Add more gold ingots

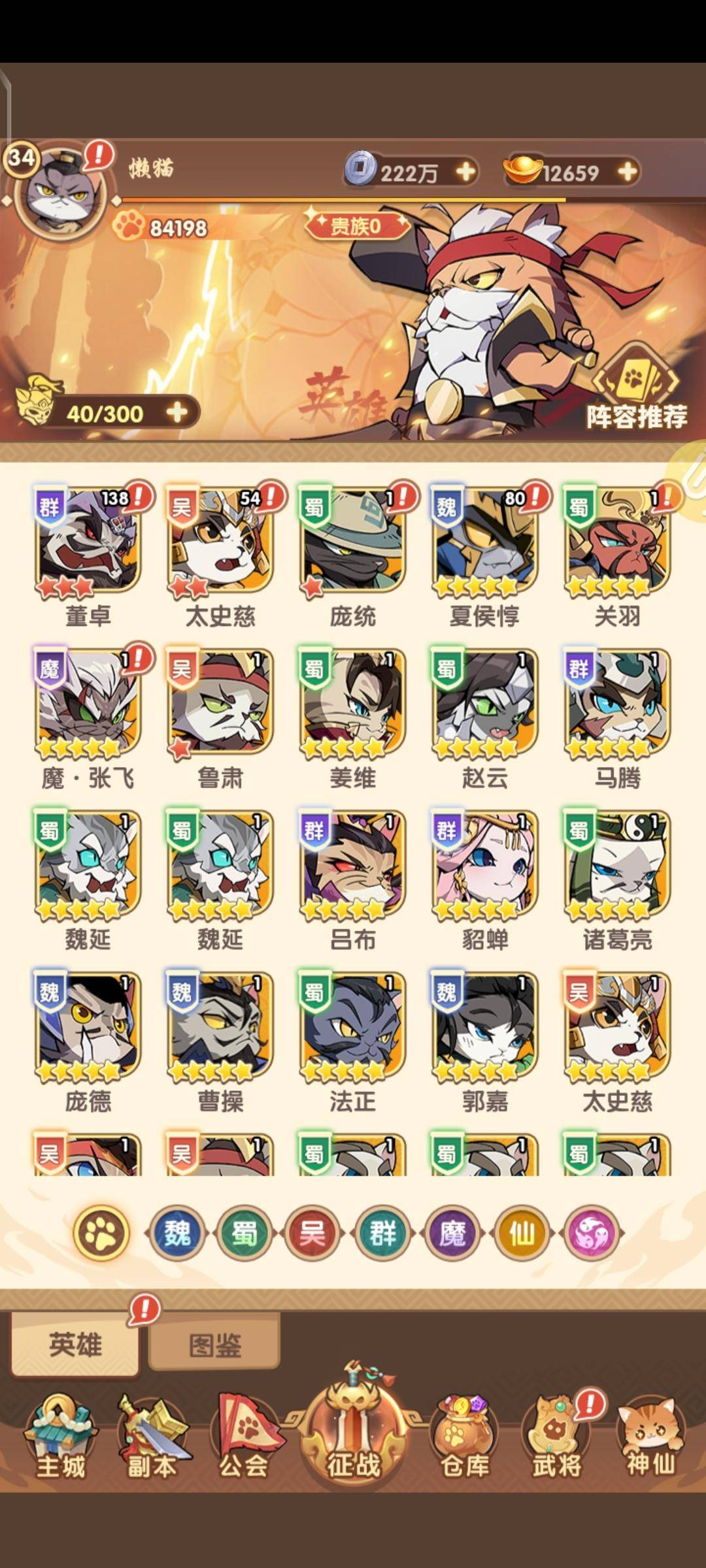[627, 172]
